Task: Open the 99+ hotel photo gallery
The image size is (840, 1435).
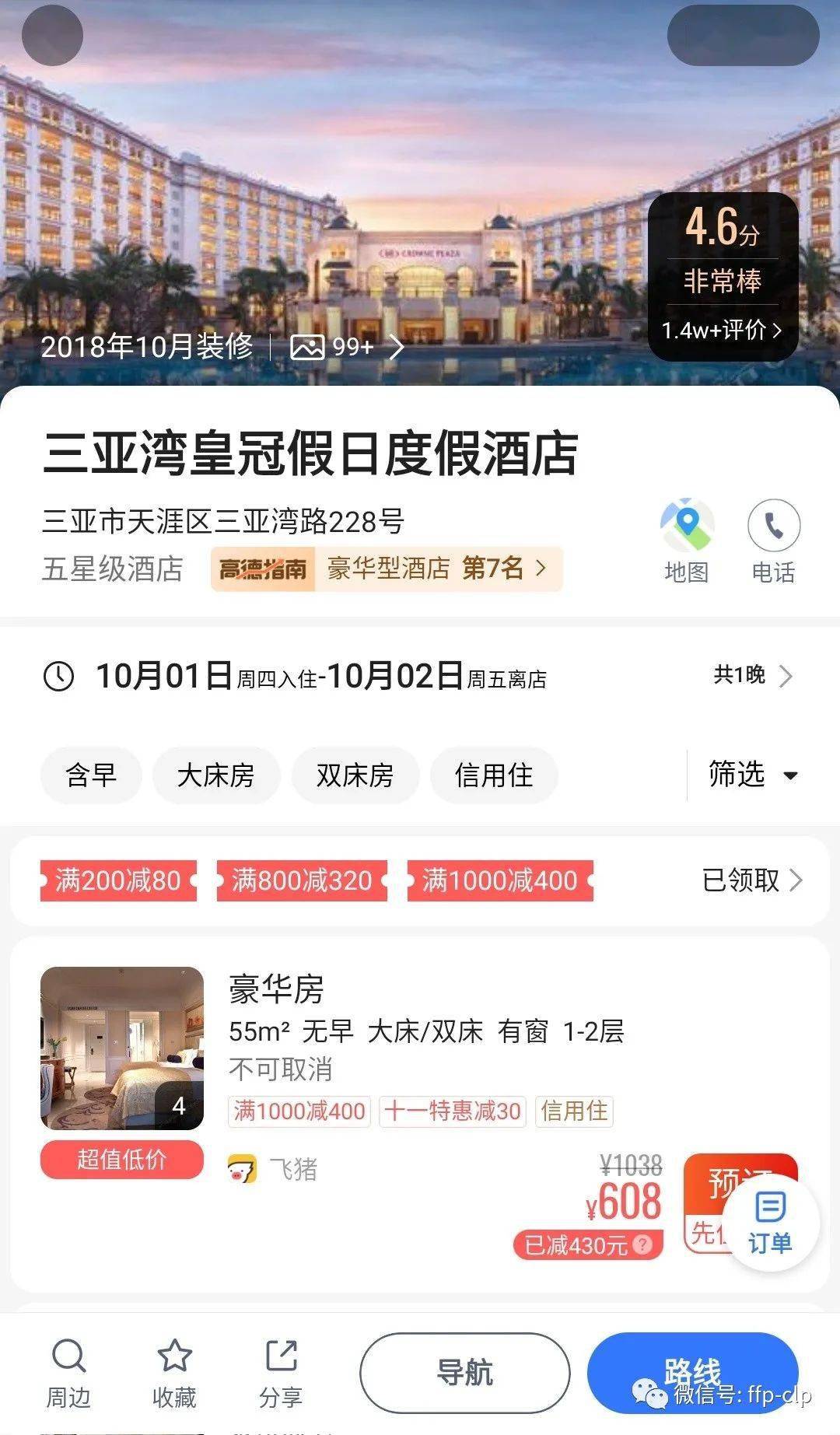Action: point(347,347)
